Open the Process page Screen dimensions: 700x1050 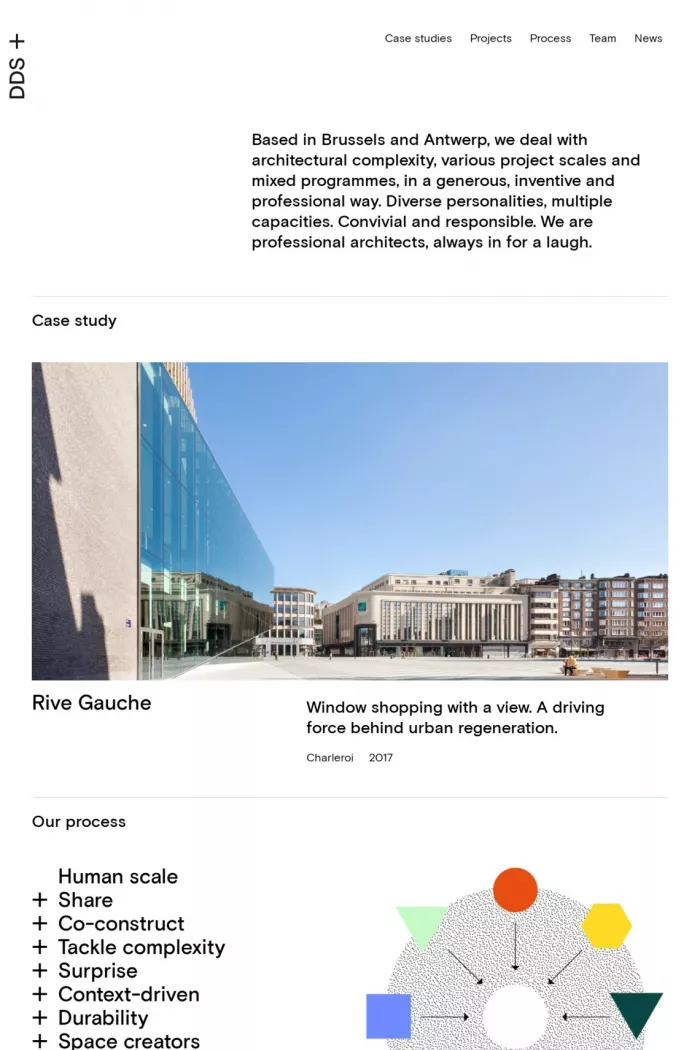550,39
